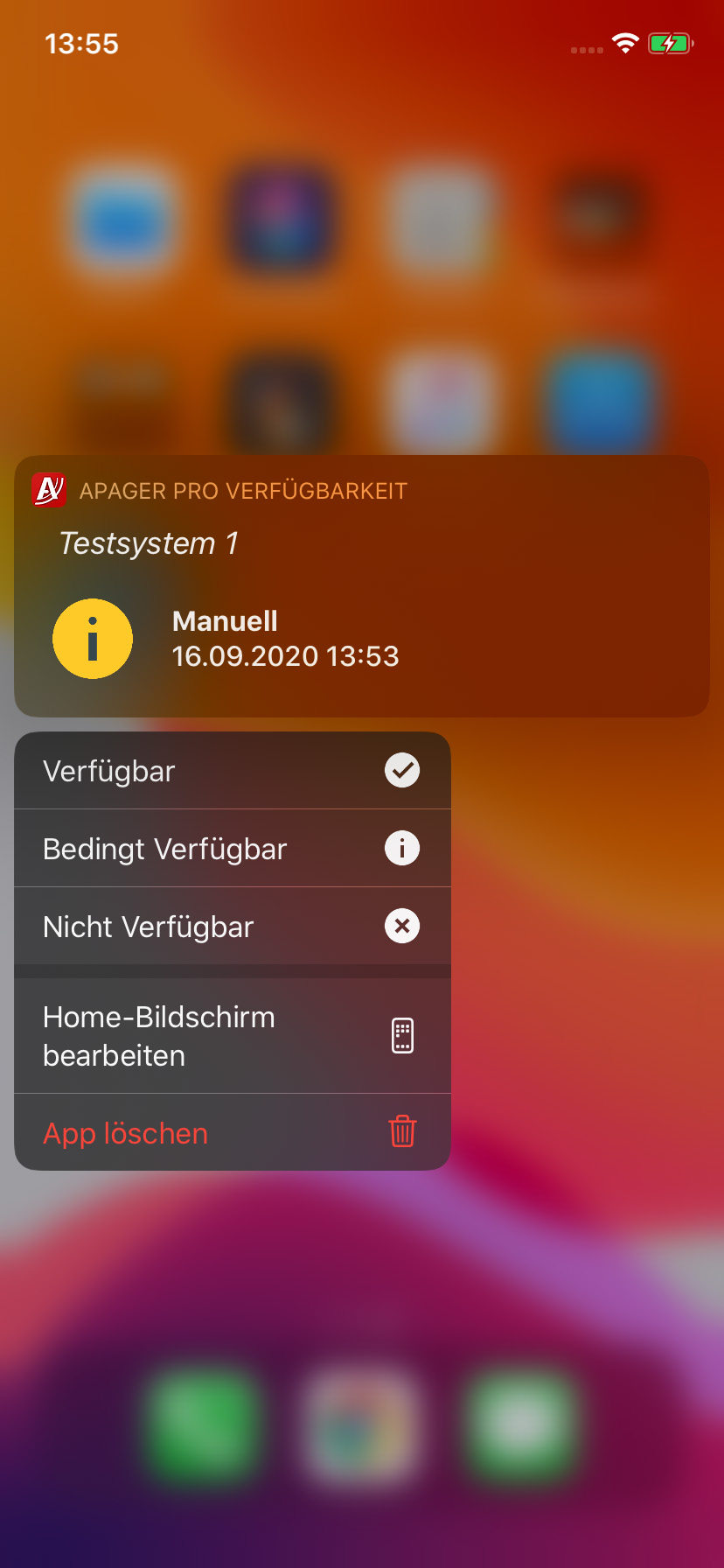Choose Bedingt Verfügbar option
The width and height of the screenshot is (724, 1568).
(232, 849)
